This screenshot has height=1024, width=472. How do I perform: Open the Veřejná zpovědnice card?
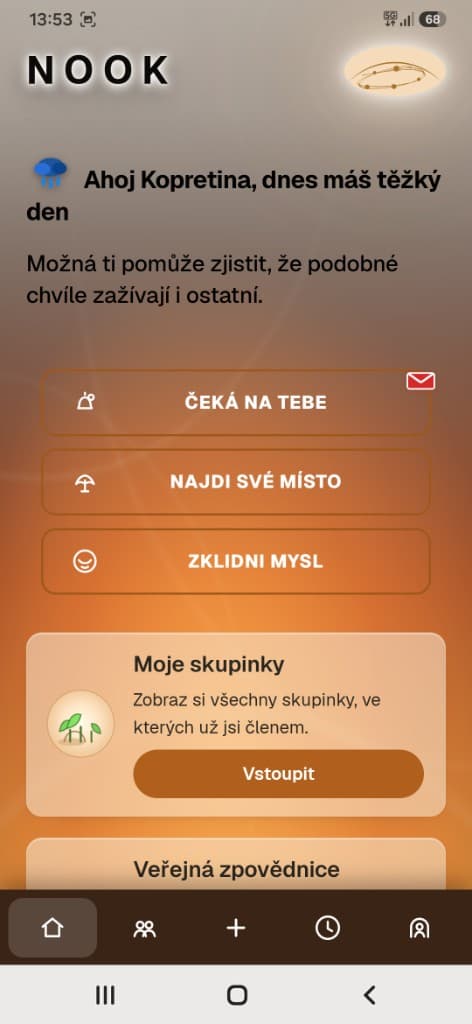point(236,864)
